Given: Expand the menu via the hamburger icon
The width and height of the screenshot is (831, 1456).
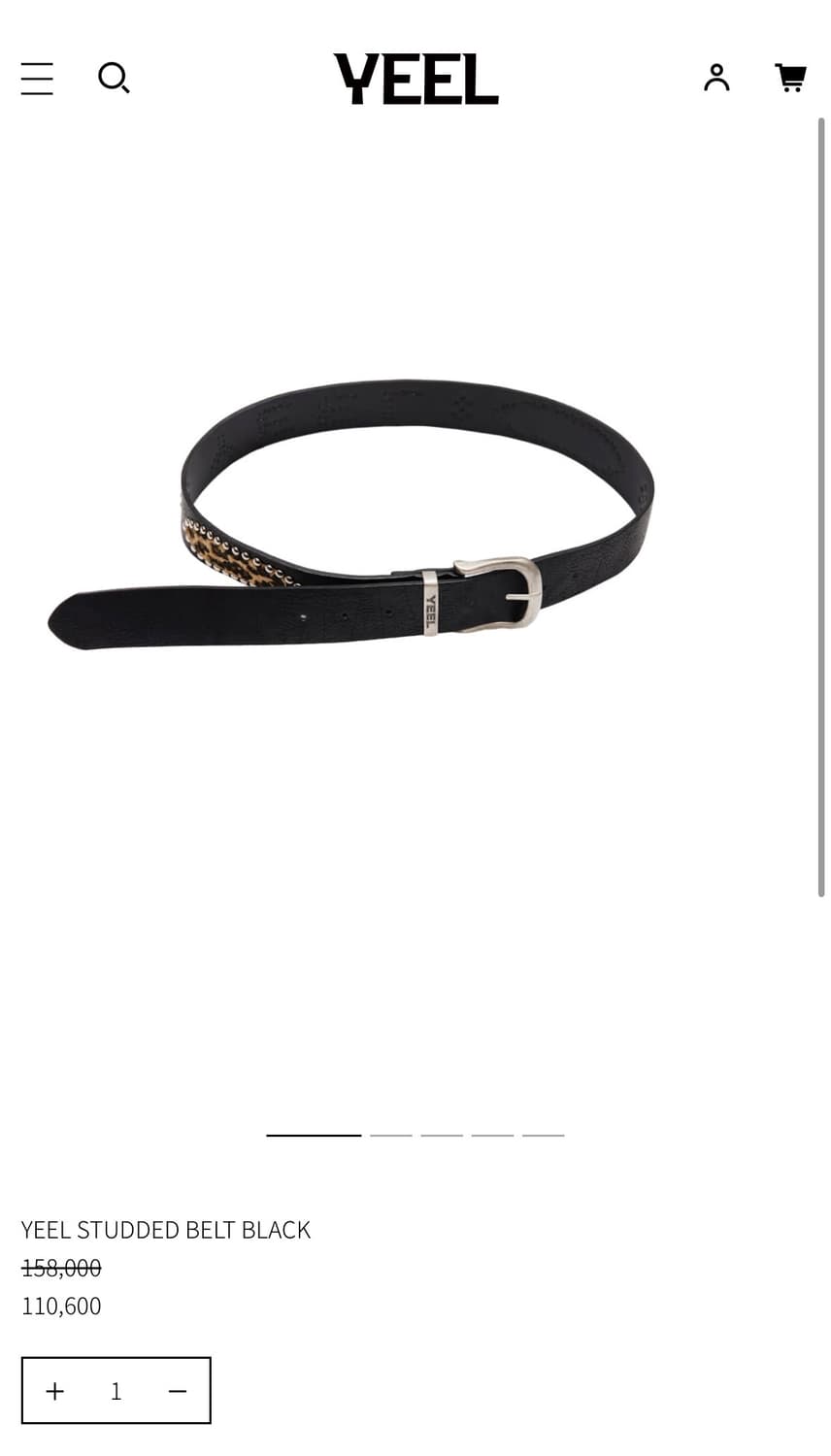Looking at the screenshot, I should coord(37,79).
